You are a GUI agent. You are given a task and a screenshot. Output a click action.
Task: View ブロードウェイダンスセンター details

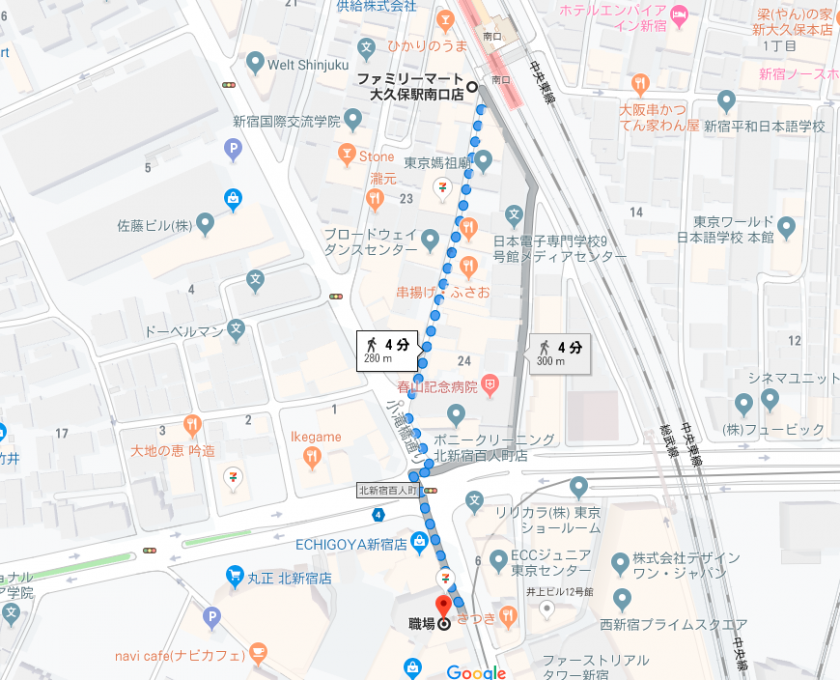(x=430, y=241)
